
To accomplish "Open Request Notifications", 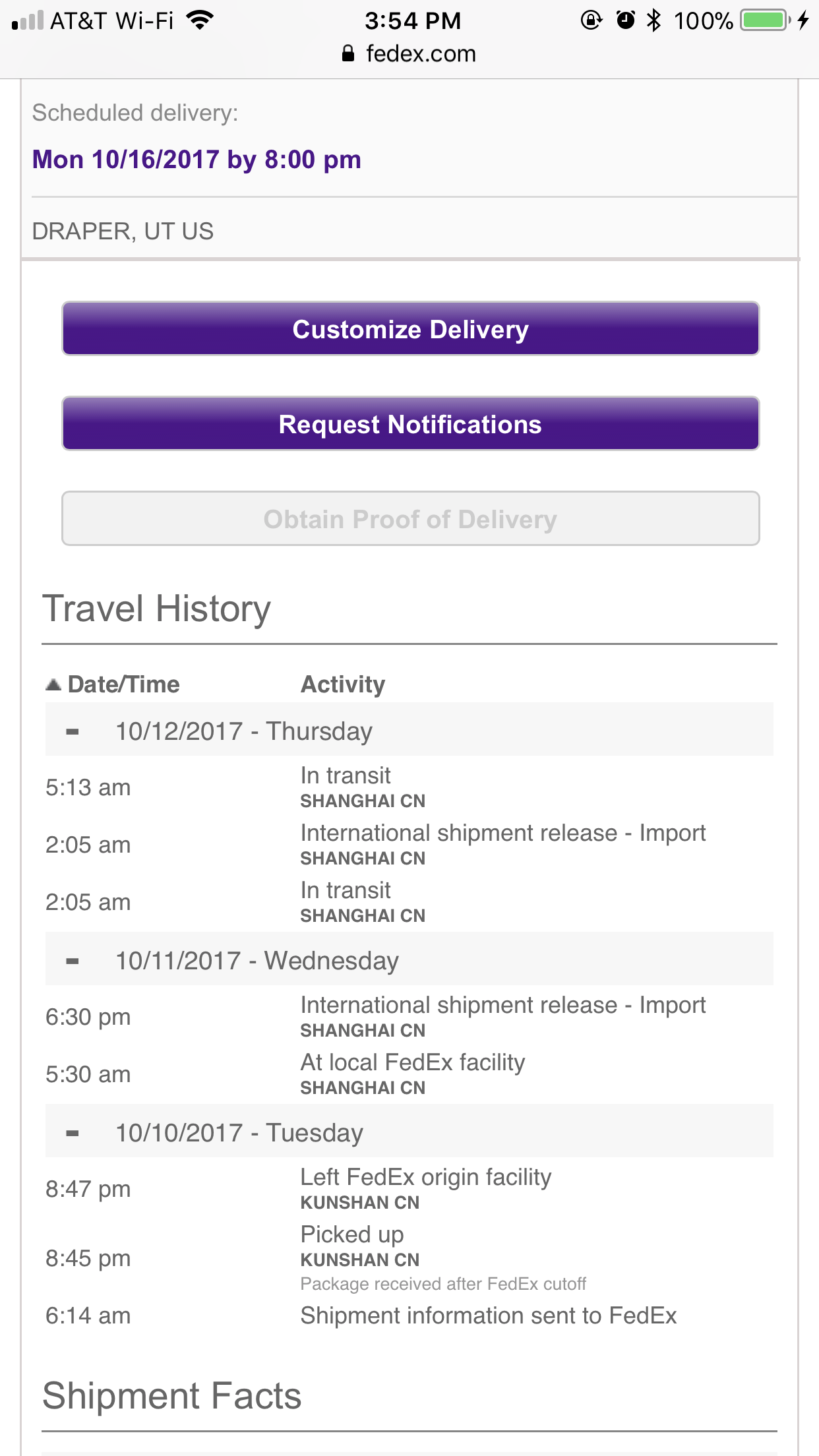I will pyautogui.click(x=410, y=423).
